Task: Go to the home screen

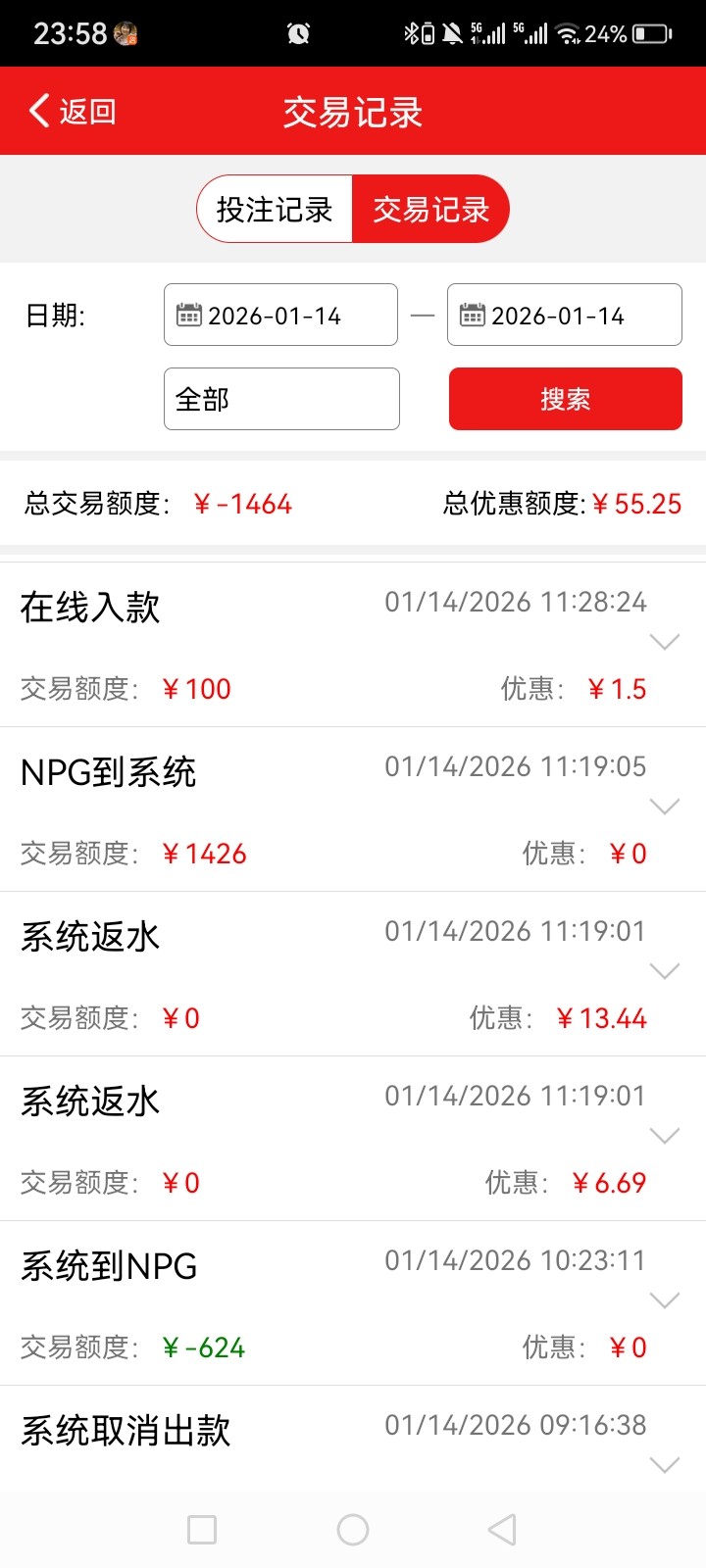Action: click(353, 1530)
